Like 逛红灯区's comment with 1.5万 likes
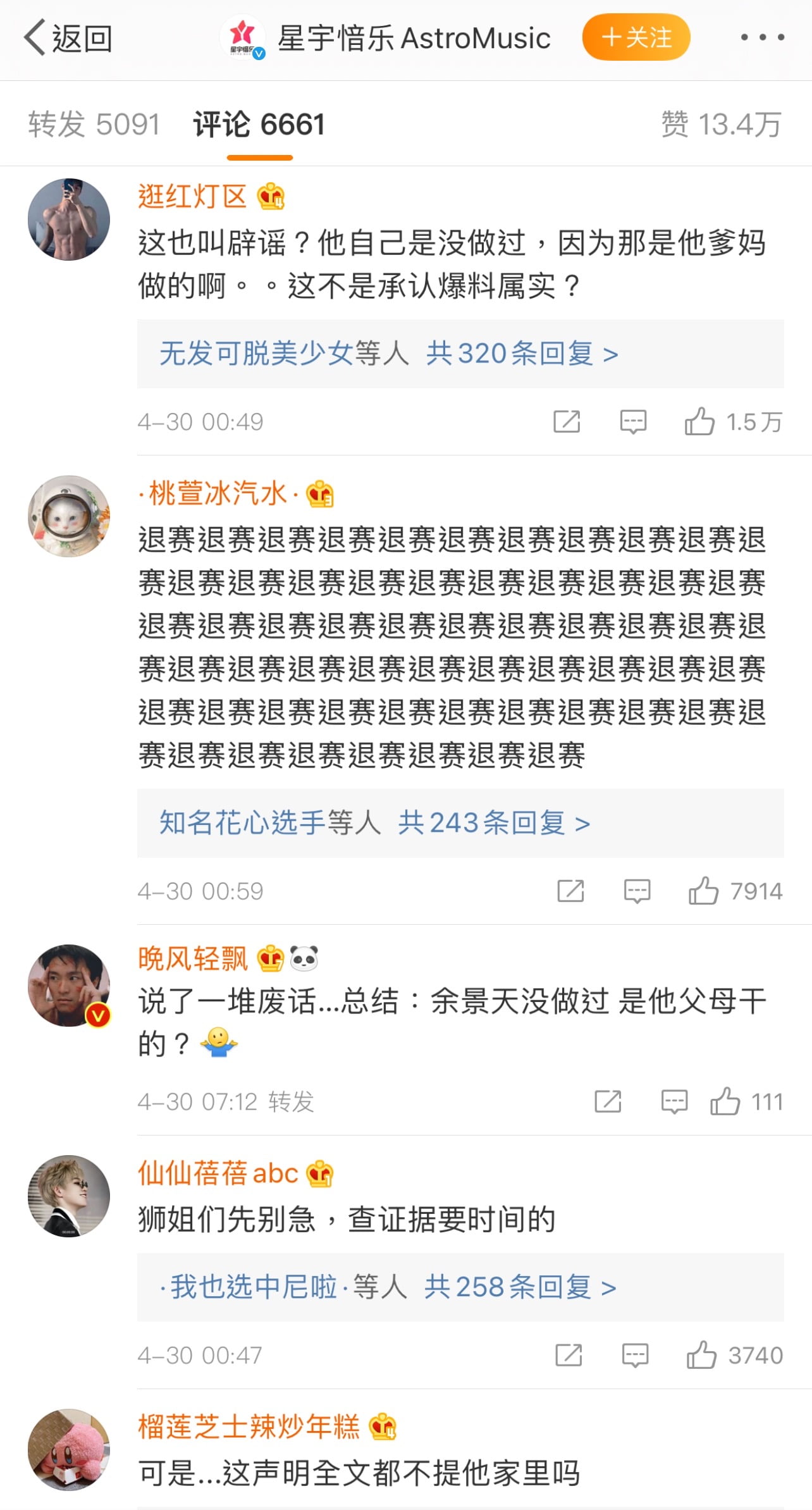The height and width of the screenshot is (1510, 812). coord(700,421)
